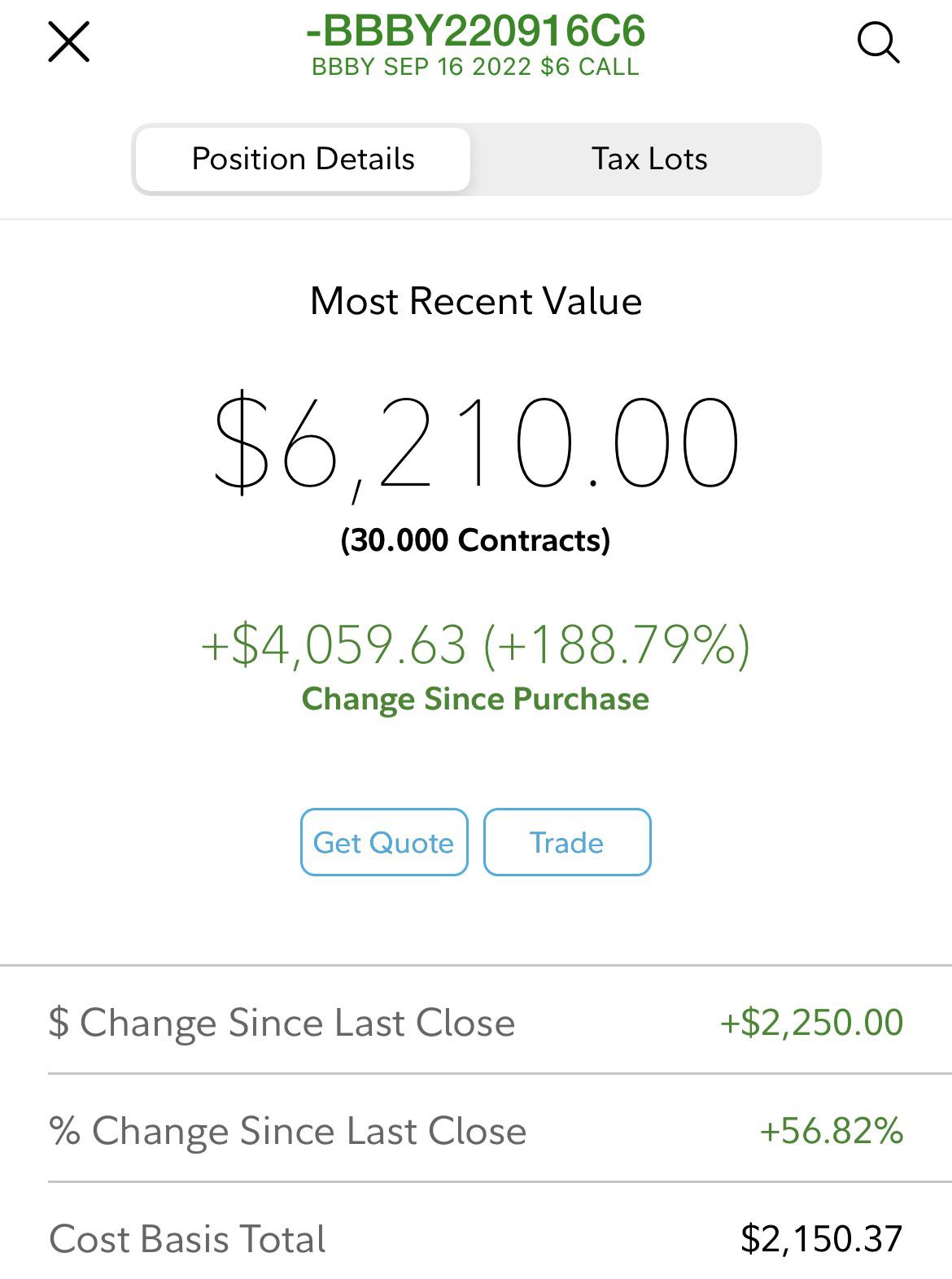Open the BBBY220916C6 contract title
The image size is (952, 1279).
pos(476,31)
